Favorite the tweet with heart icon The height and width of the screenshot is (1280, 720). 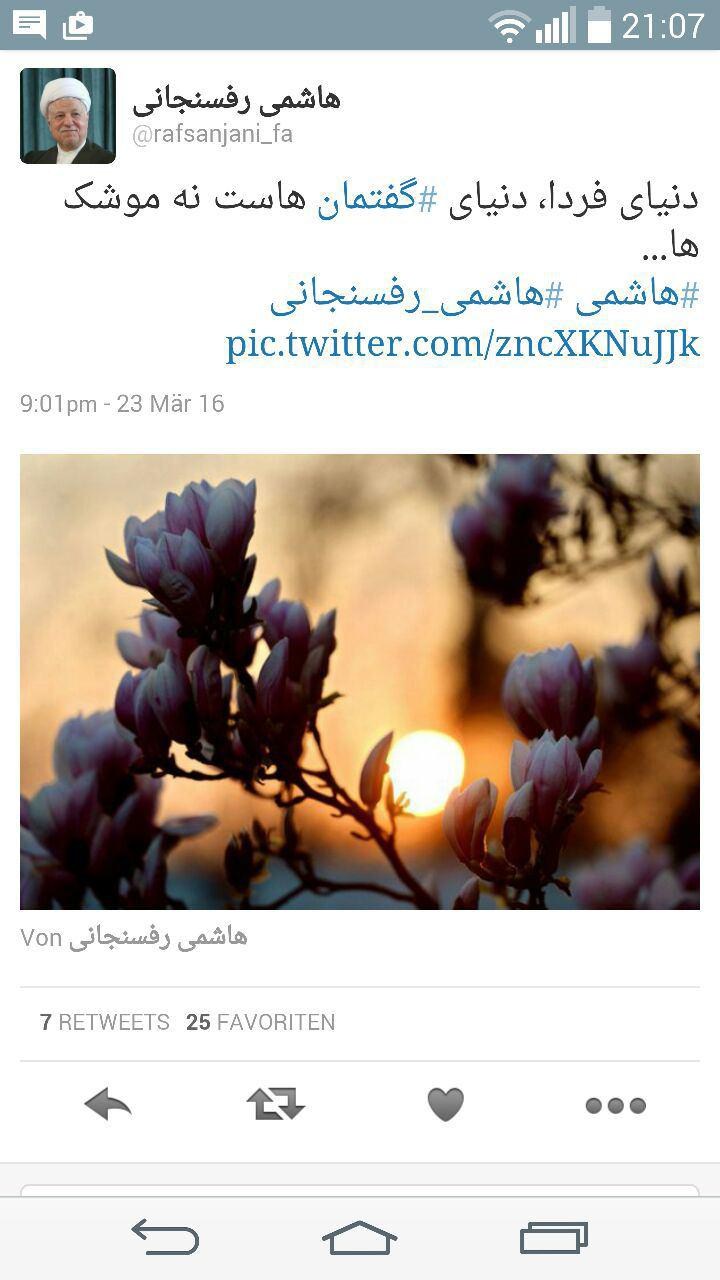(445, 1105)
